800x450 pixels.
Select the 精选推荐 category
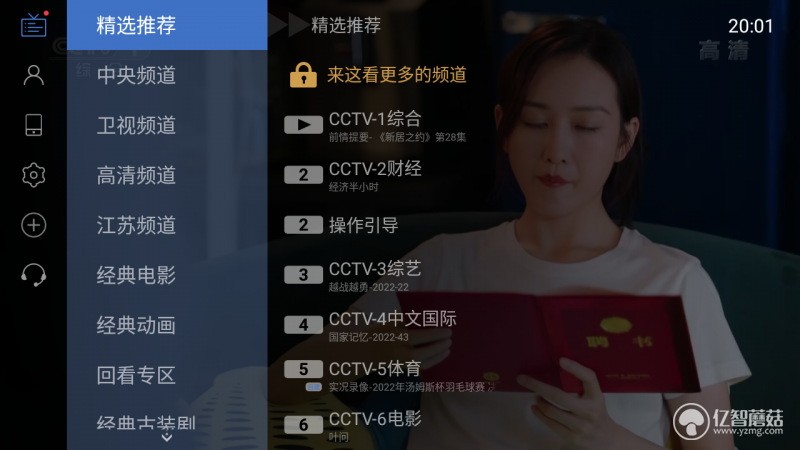pos(167,25)
